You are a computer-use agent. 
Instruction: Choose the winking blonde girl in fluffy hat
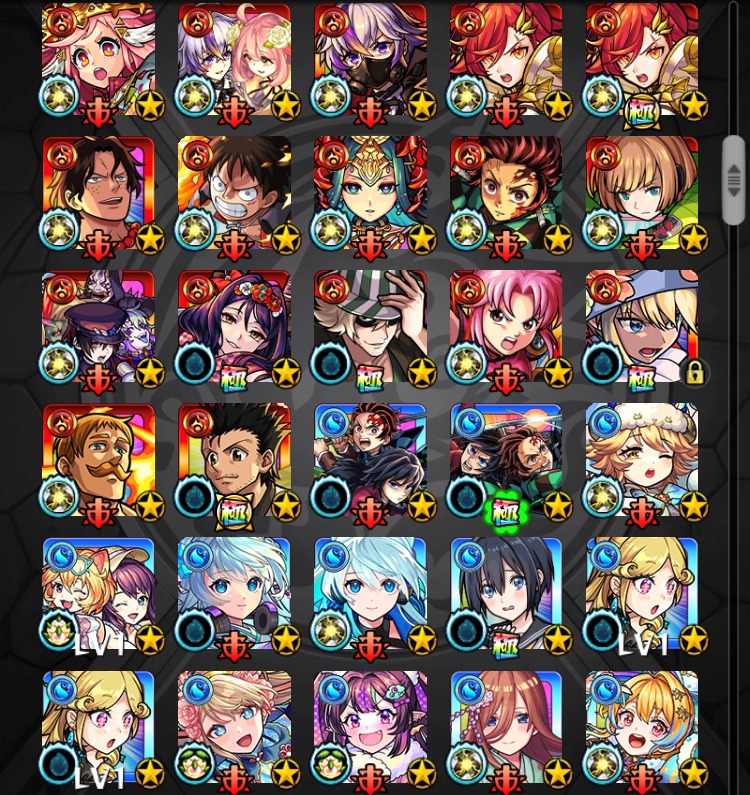tap(642, 461)
